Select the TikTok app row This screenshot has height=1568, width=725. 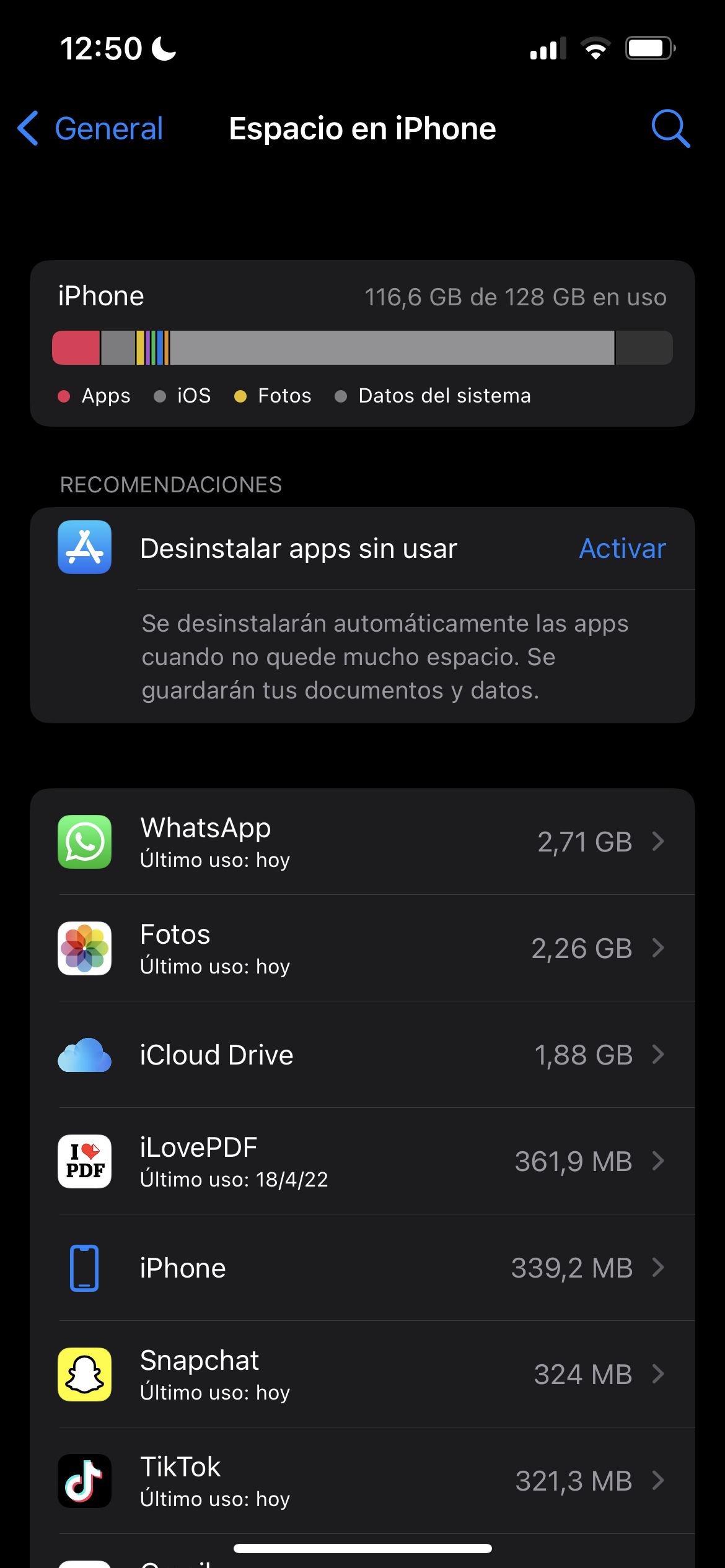(x=362, y=1481)
